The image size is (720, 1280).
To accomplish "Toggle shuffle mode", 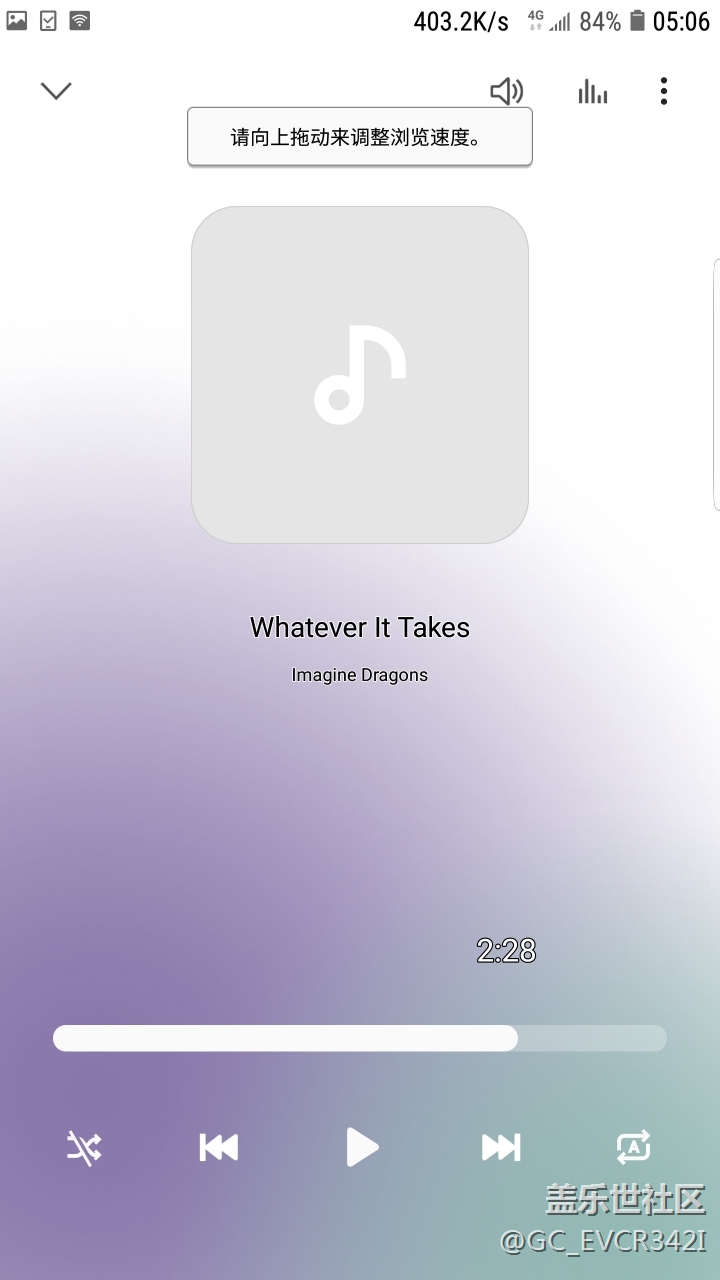I will click(x=84, y=1147).
